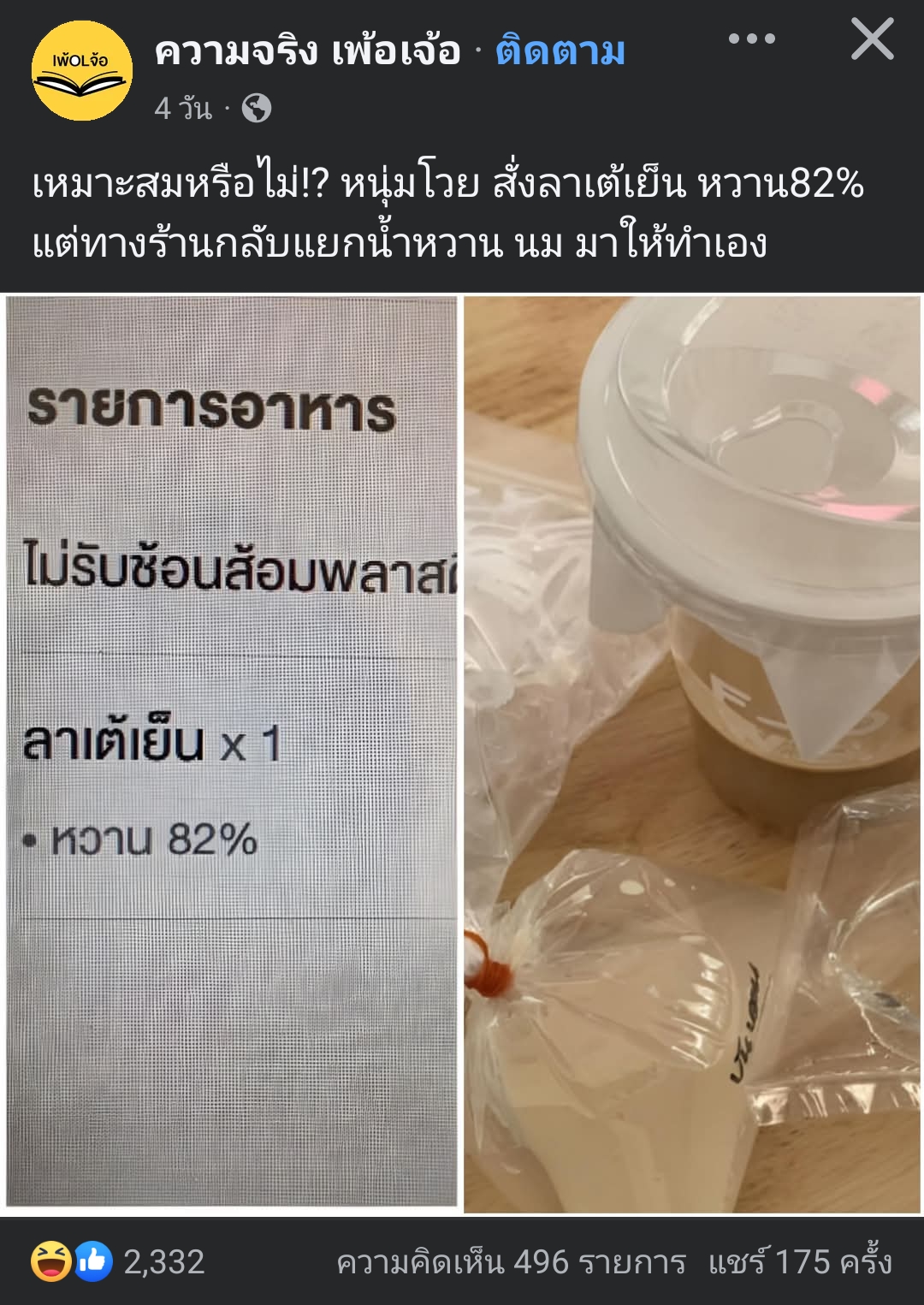Open the ความจริง เพ้อเจ้อ page name

click(307, 51)
